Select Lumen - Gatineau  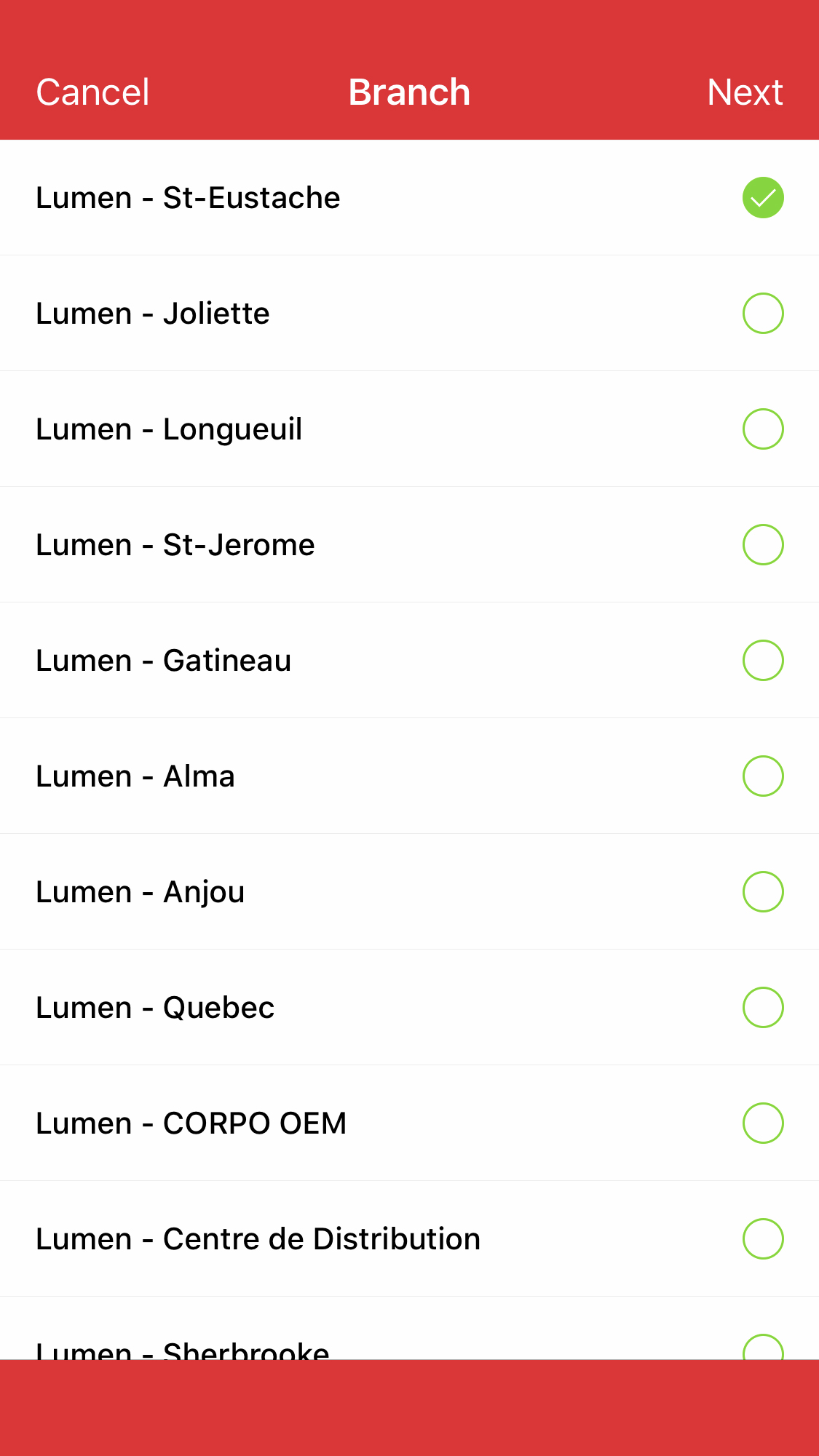[x=409, y=660]
